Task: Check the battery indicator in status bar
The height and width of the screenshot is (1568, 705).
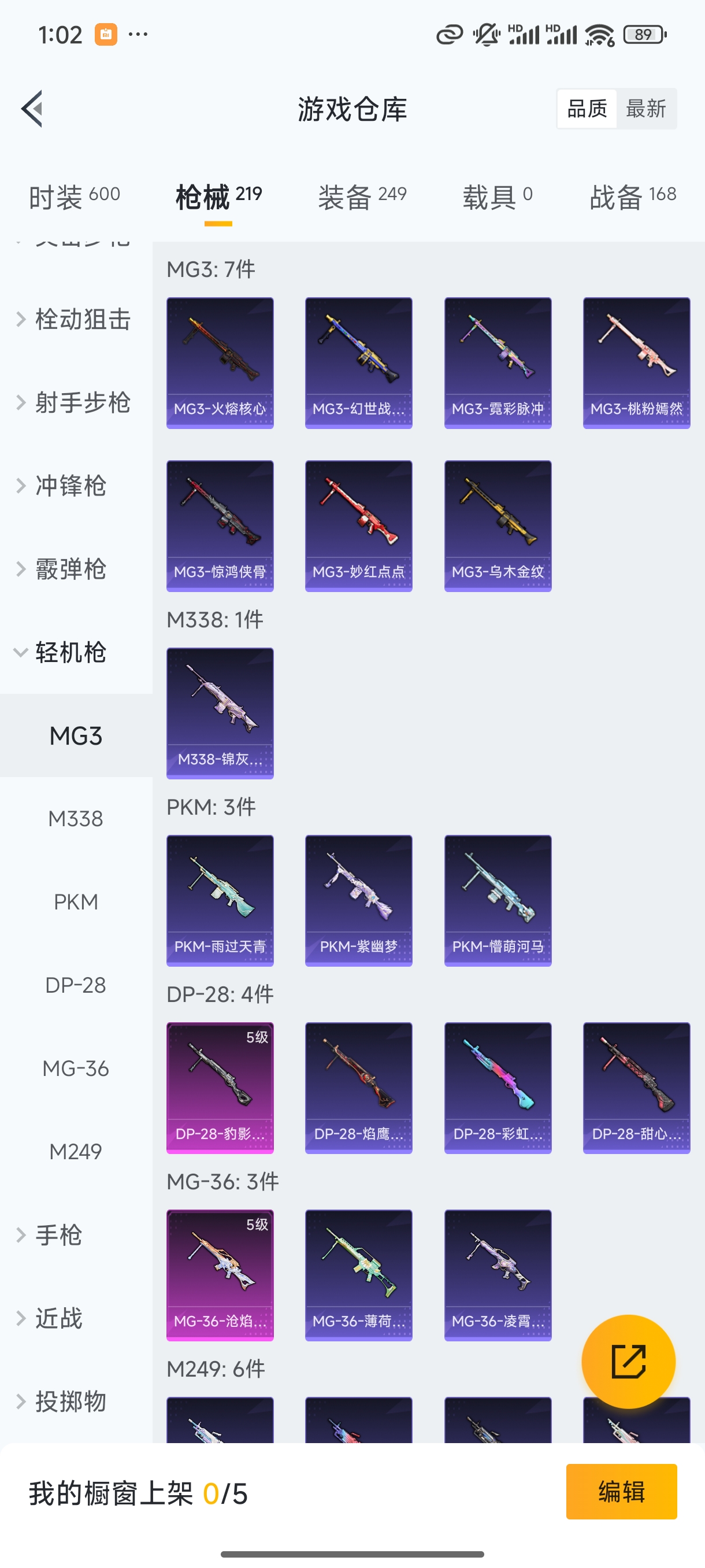Action: pyautogui.click(x=643, y=35)
